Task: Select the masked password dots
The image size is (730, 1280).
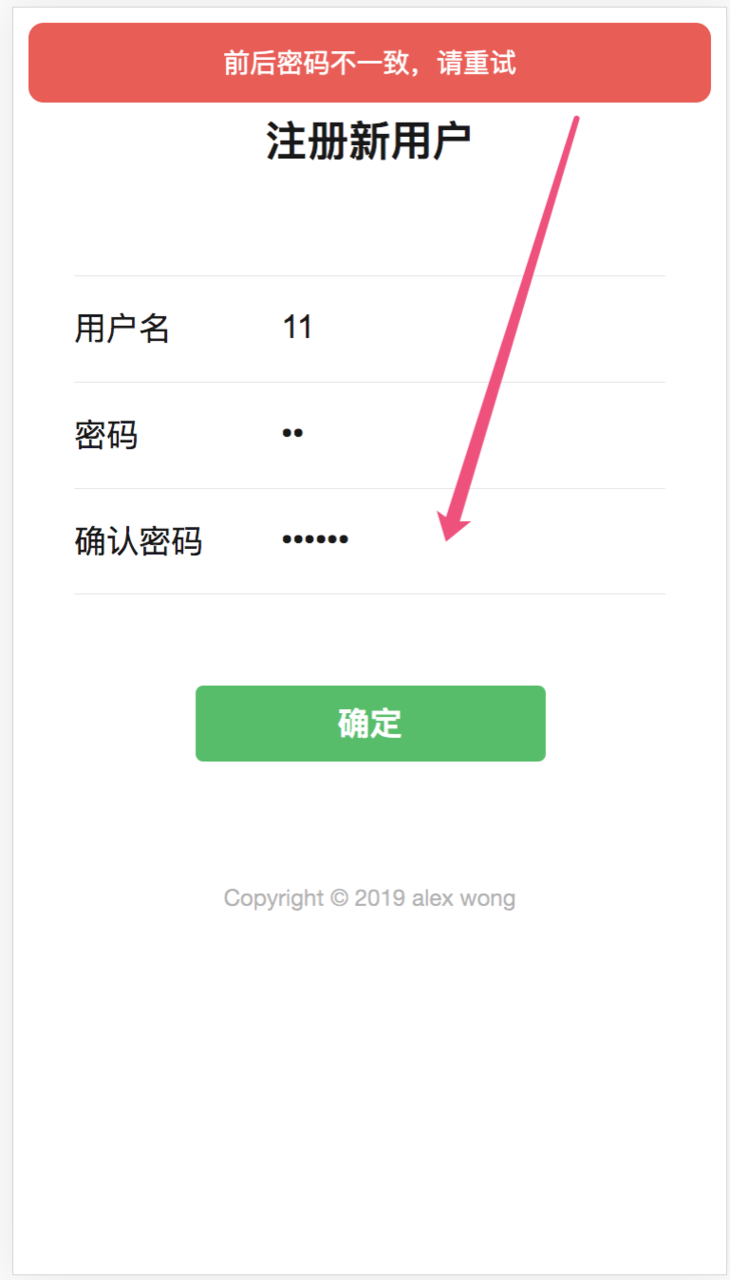Action: pos(292,434)
